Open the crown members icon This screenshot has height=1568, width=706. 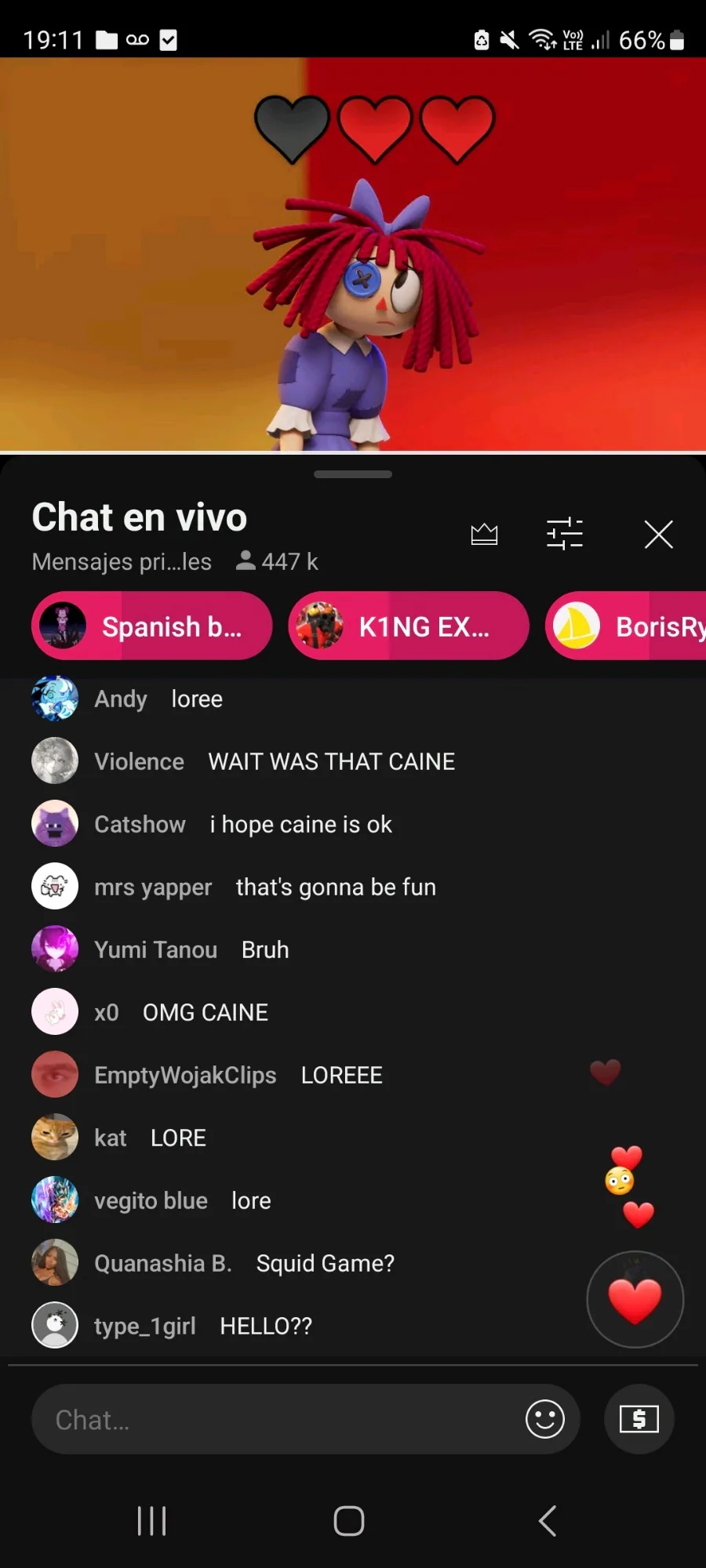click(x=484, y=534)
